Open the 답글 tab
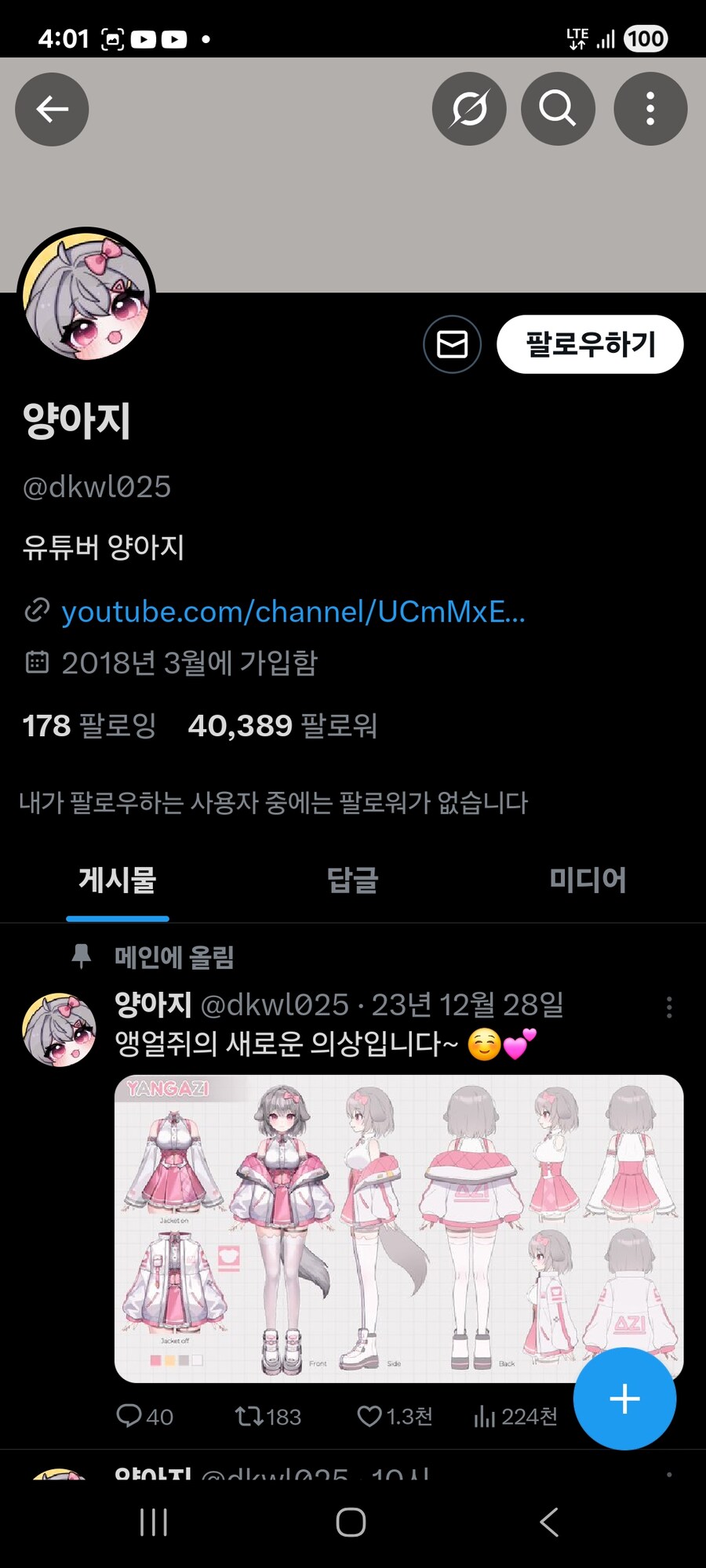 [x=351, y=880]
